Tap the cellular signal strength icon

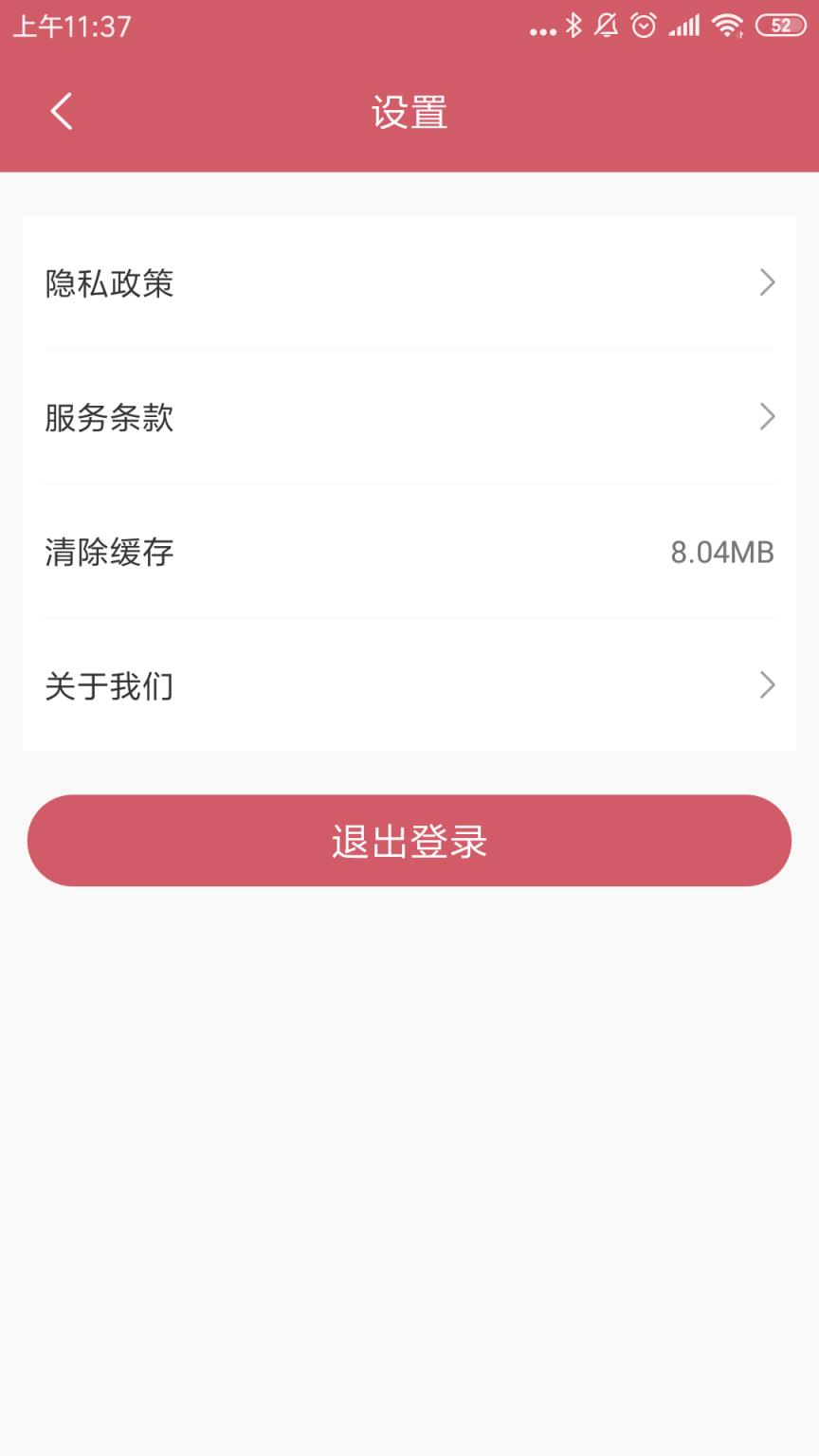pyautogui.click(x=684, y=27)
